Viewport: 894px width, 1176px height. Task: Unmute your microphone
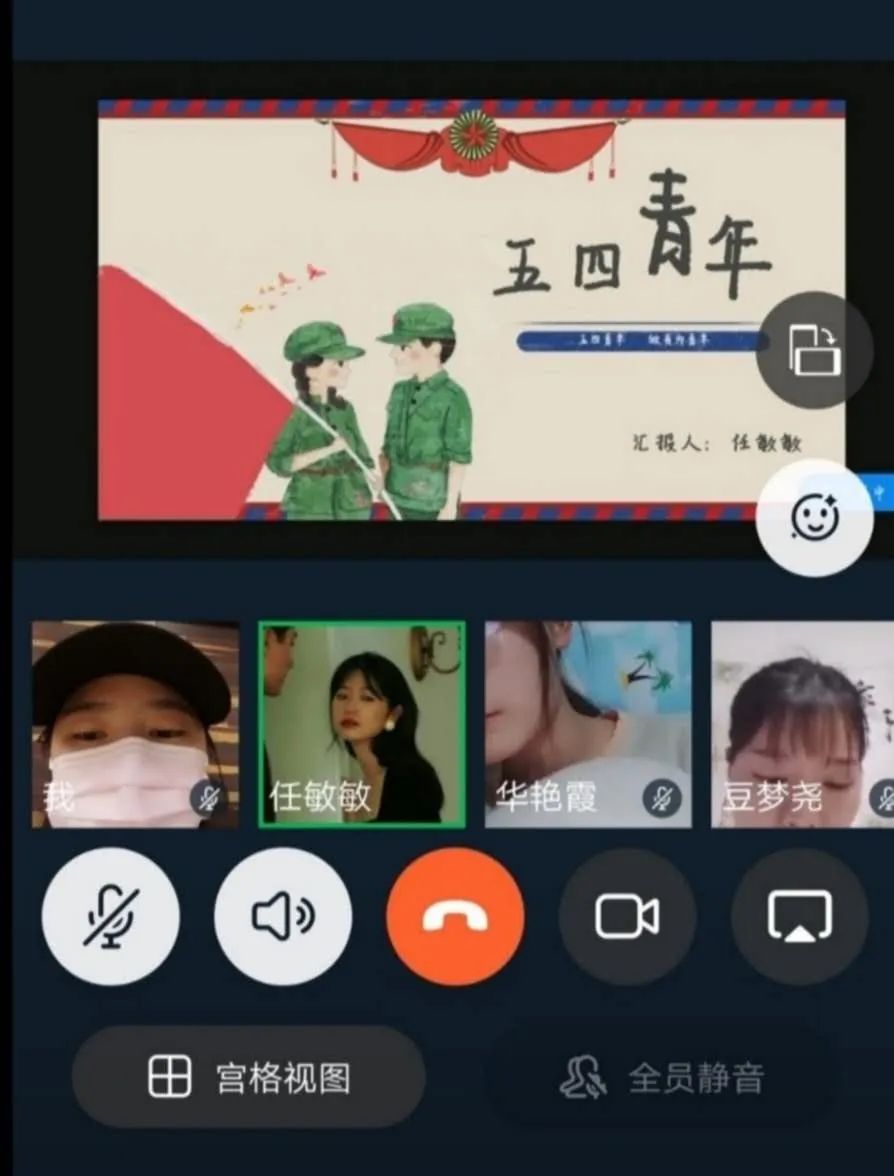point(110,917)
